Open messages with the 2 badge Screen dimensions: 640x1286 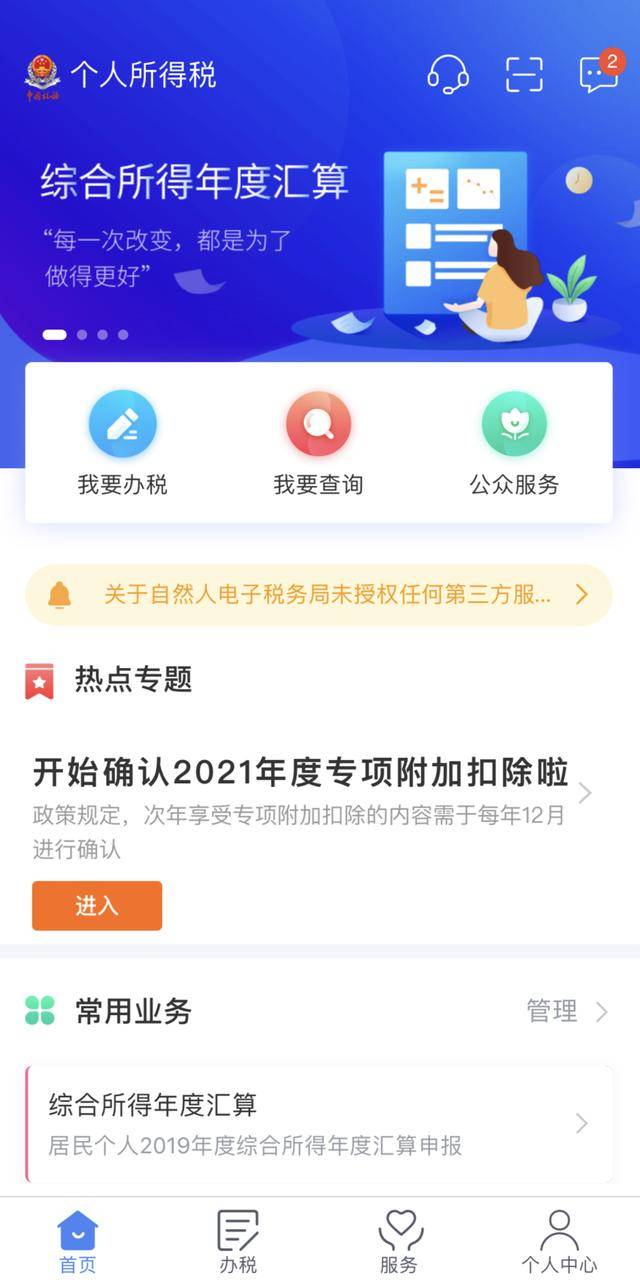pyautogui.click(x=599, y=74)
